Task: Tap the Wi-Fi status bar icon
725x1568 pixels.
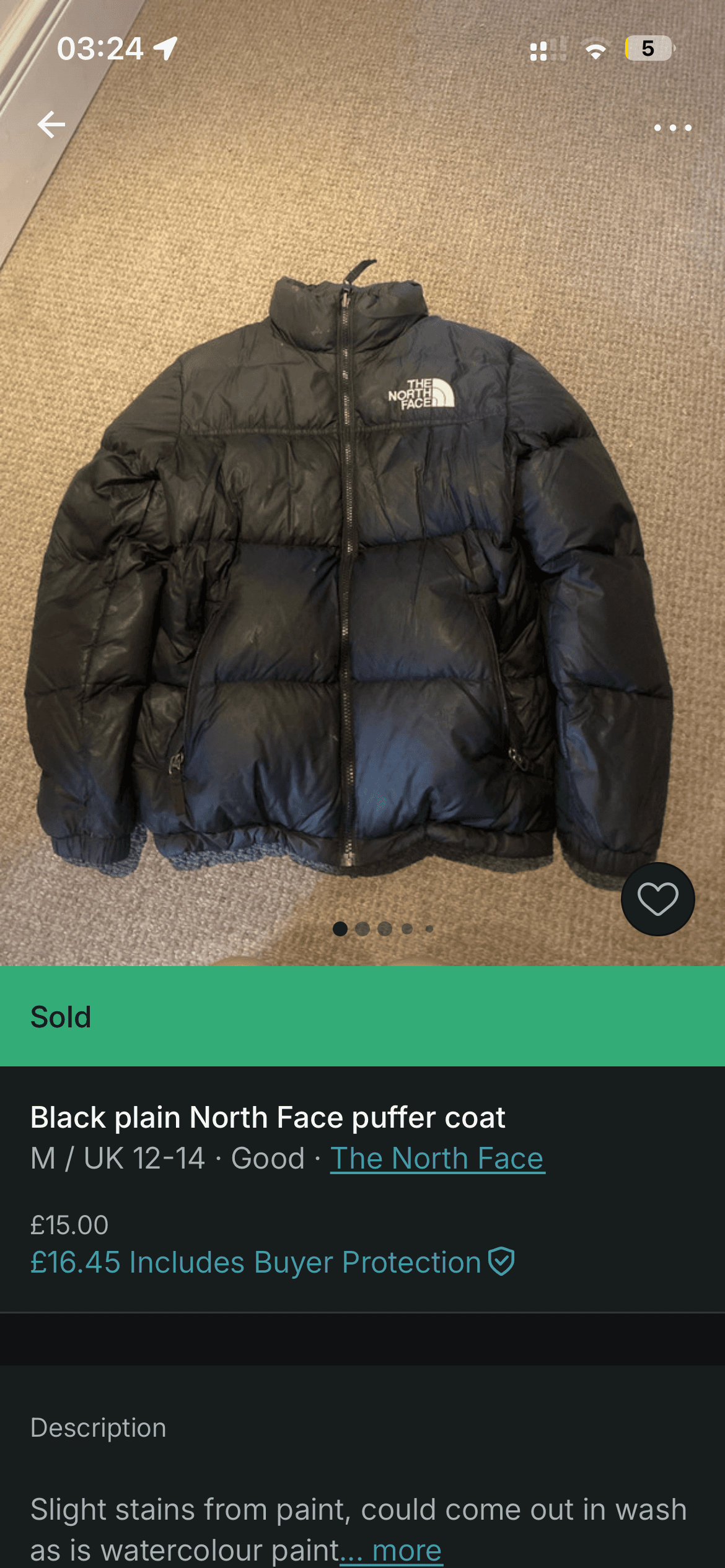Action: [x=594, y=51]
